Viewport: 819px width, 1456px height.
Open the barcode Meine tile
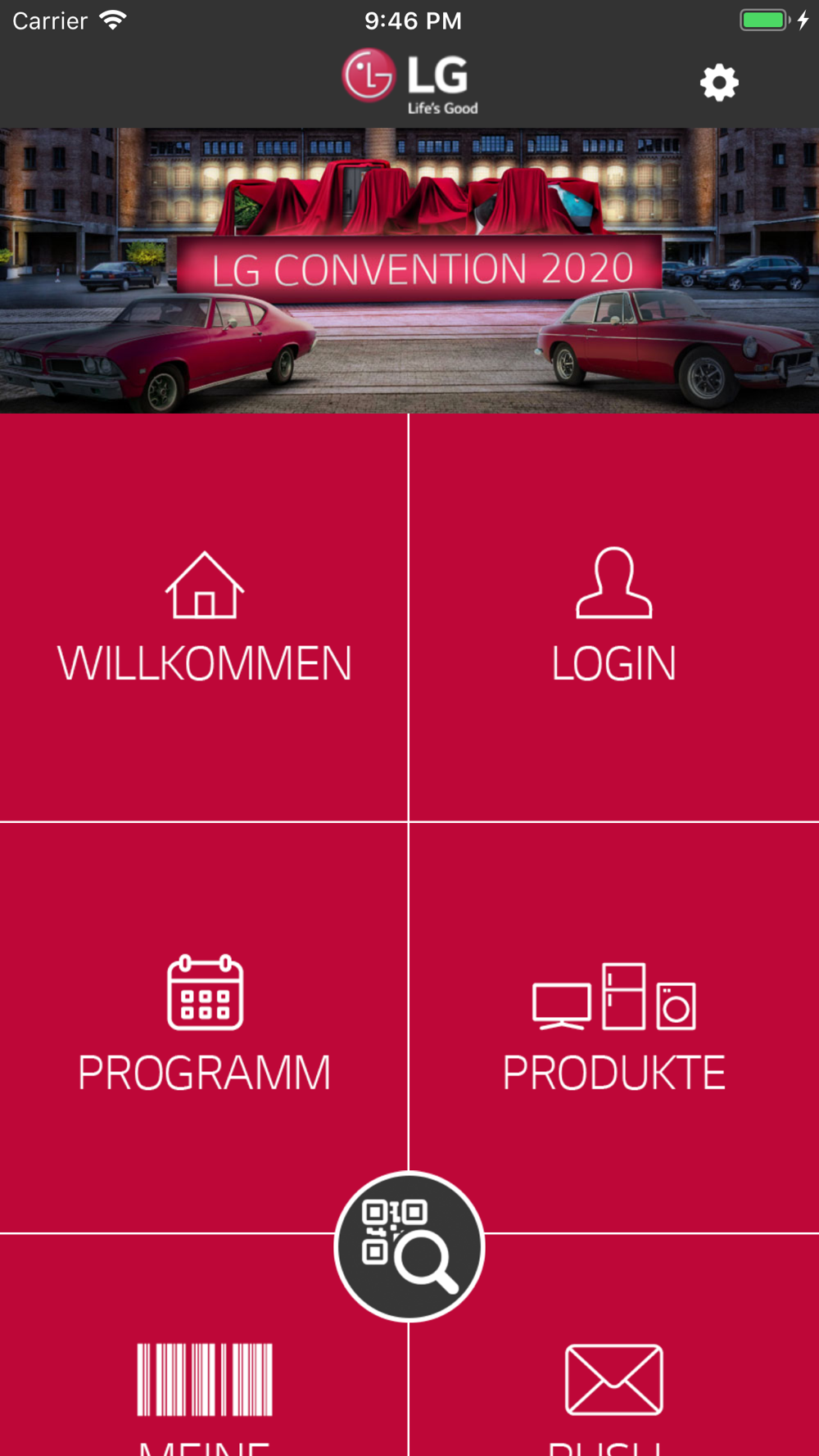point(204,1384)
